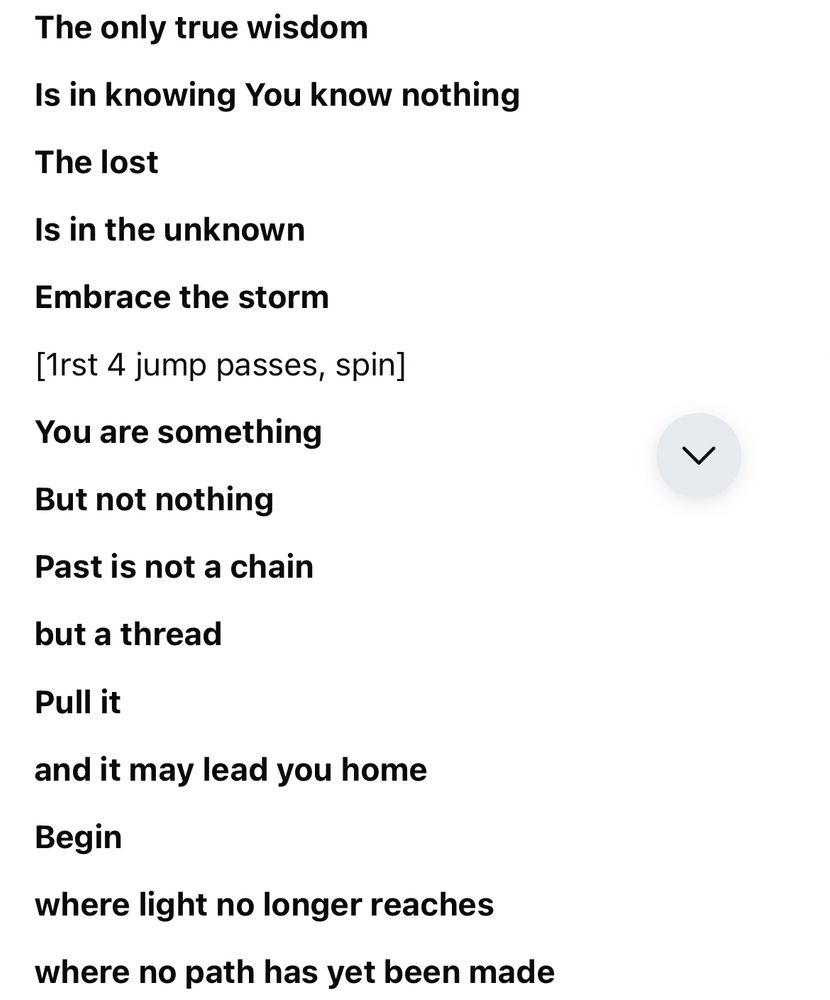Click the 'but a thread' lyric line
This screenshot has width=830, height=1000.
pyautogui.click(x=128, y=633)
